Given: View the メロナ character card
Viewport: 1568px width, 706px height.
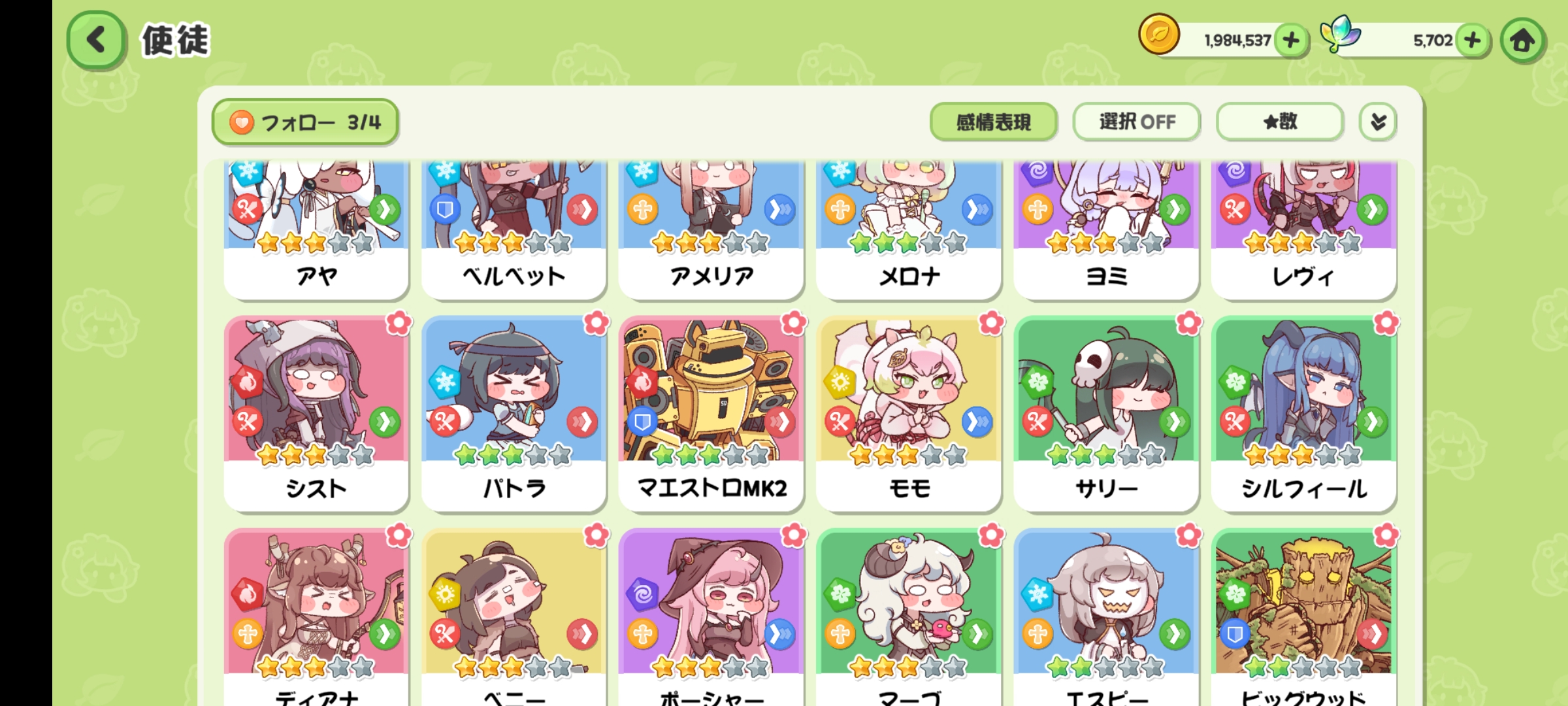Looking at the screenshot, I should pyautogui.click(x=909, y=229).
